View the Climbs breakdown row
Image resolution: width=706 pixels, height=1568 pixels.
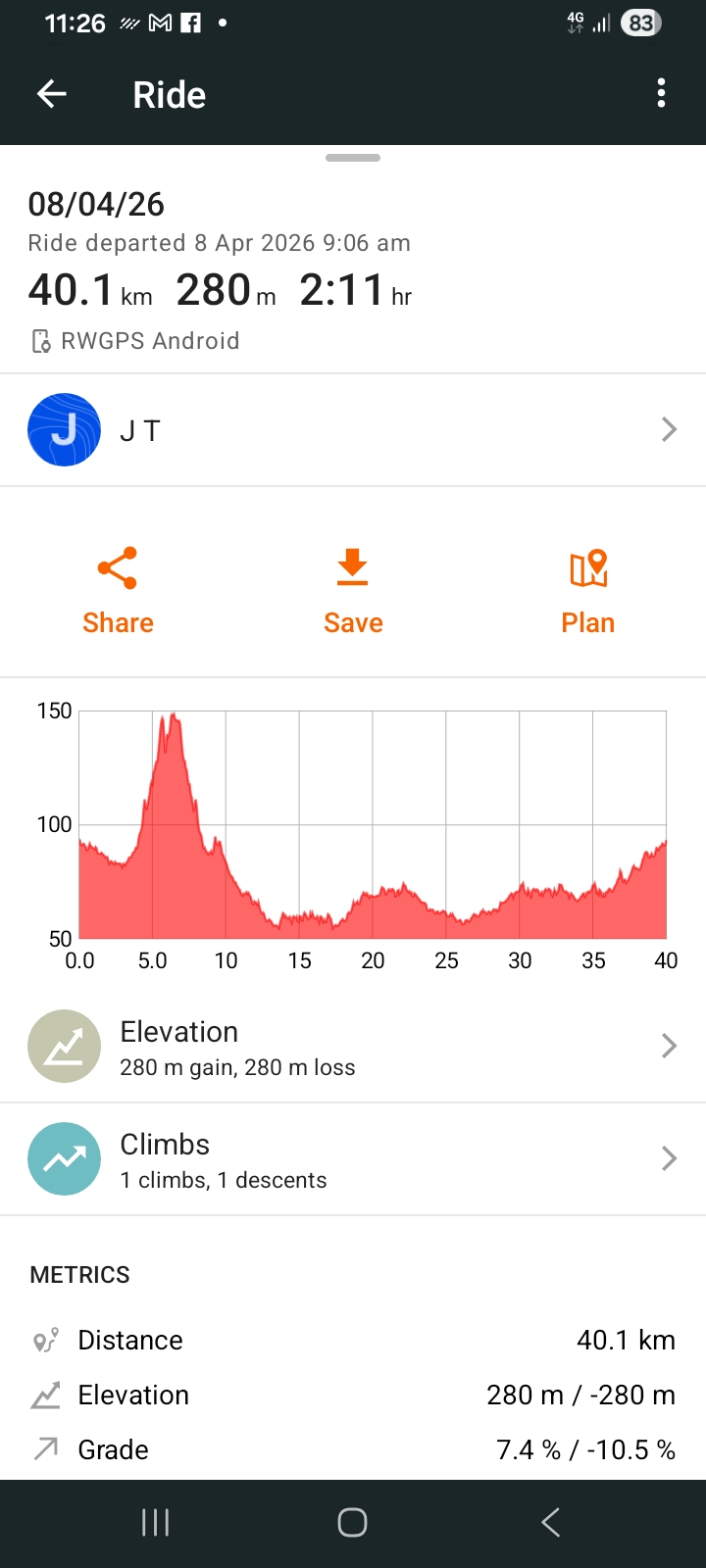(x=353, y=1159)
